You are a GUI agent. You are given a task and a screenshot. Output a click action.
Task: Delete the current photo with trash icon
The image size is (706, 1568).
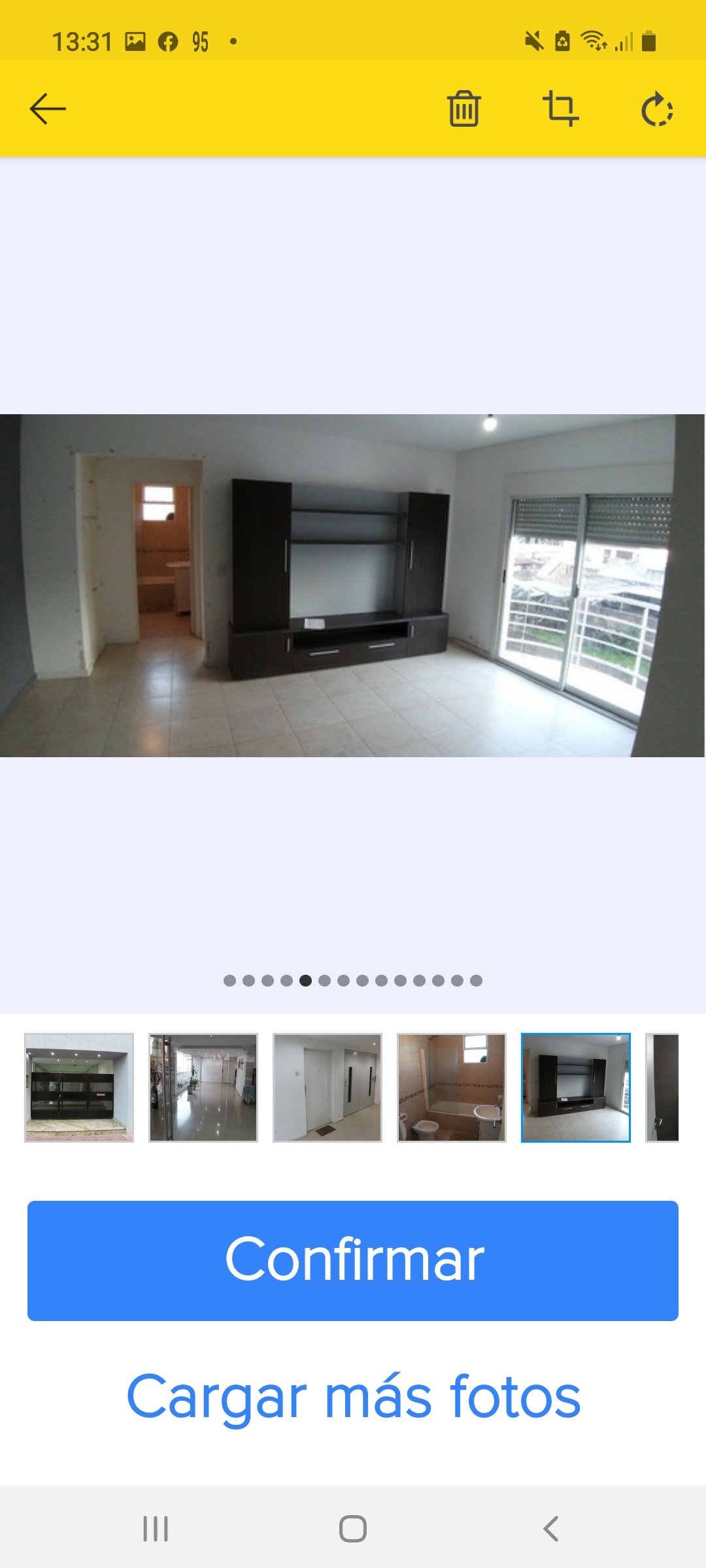[x=464, y=108]
